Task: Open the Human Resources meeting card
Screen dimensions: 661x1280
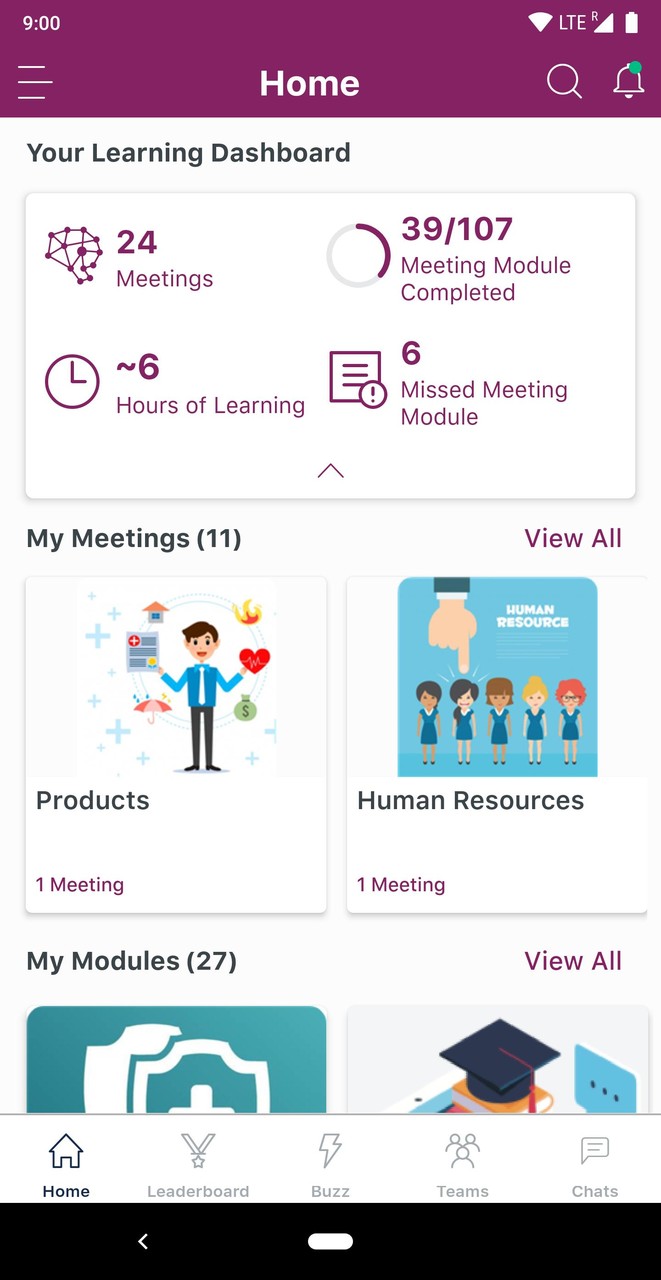Action: click(x=497, y=744)
